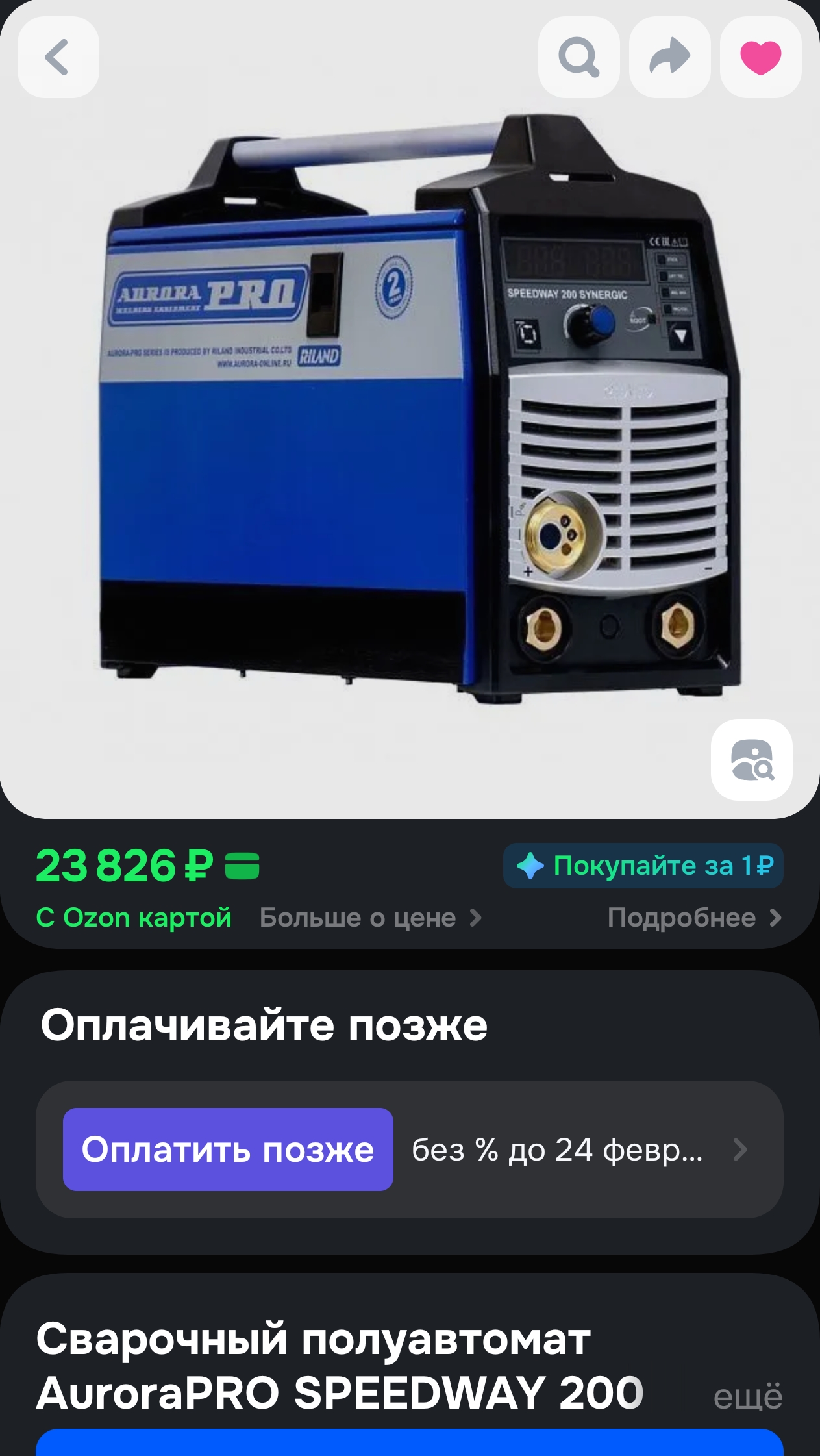Tap the 'Покупайте за 1 ₽' badge
The image size is (820, 1456).
(x=643, y=866)
